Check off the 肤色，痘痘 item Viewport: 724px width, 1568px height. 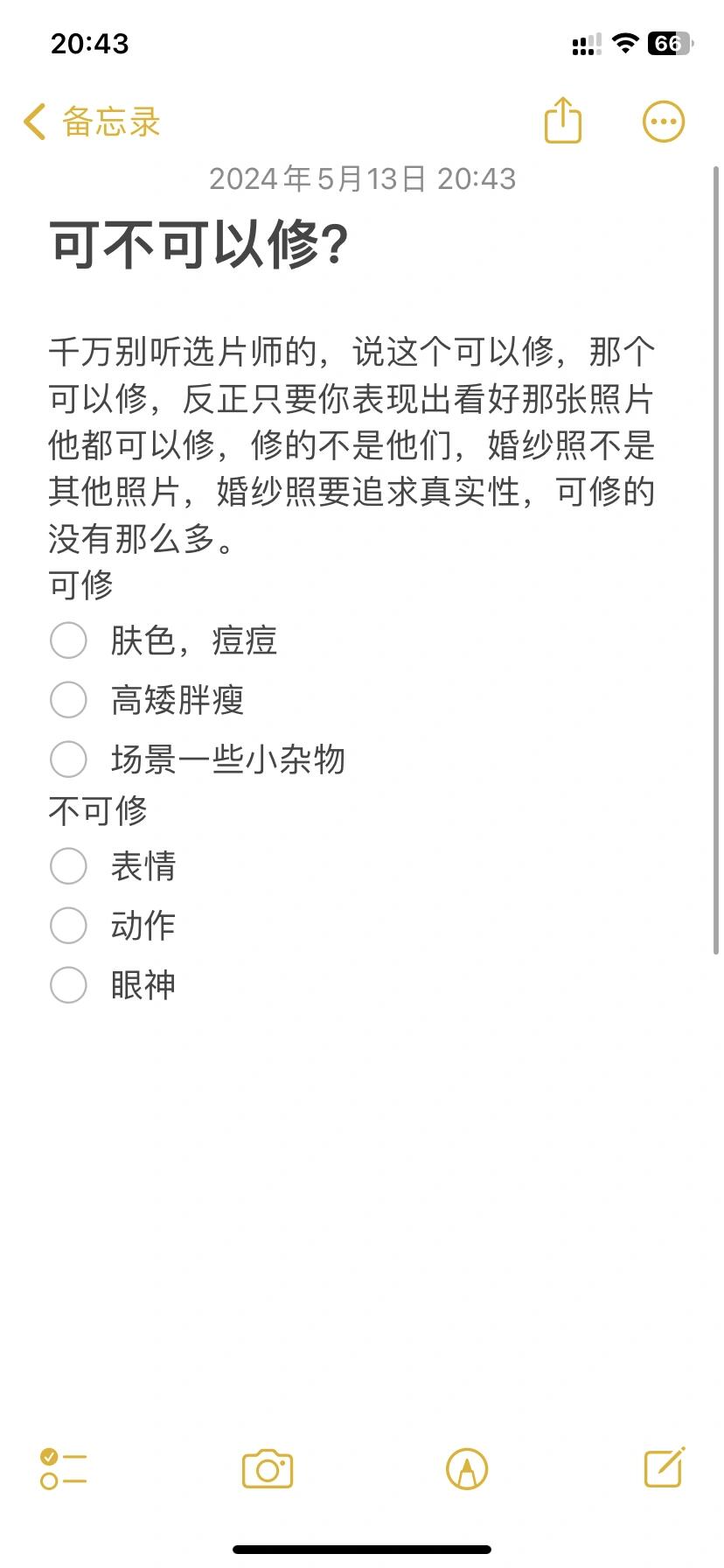coord(68,640)
